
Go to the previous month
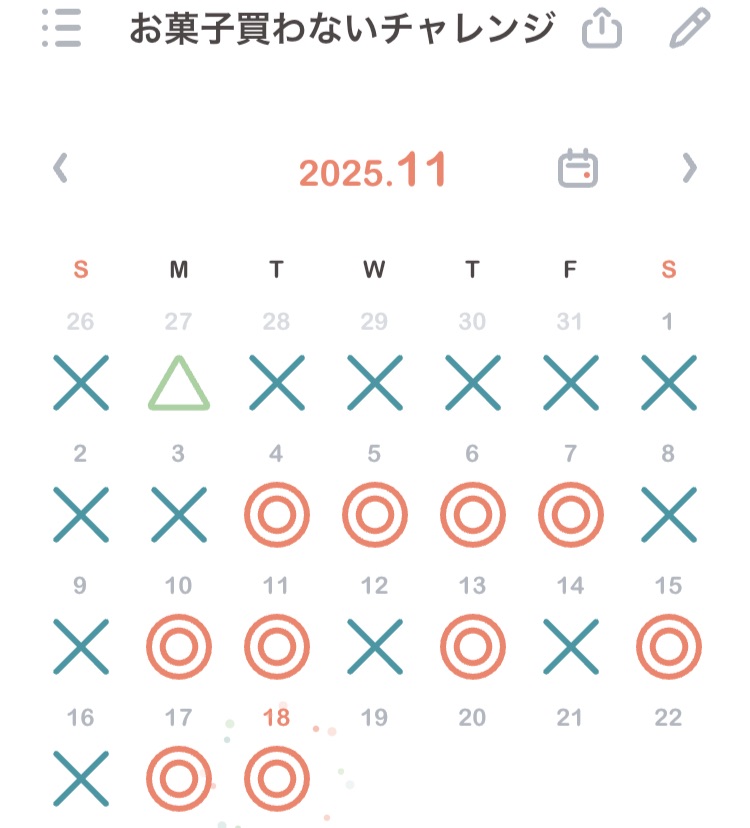[x=61, y=169]
